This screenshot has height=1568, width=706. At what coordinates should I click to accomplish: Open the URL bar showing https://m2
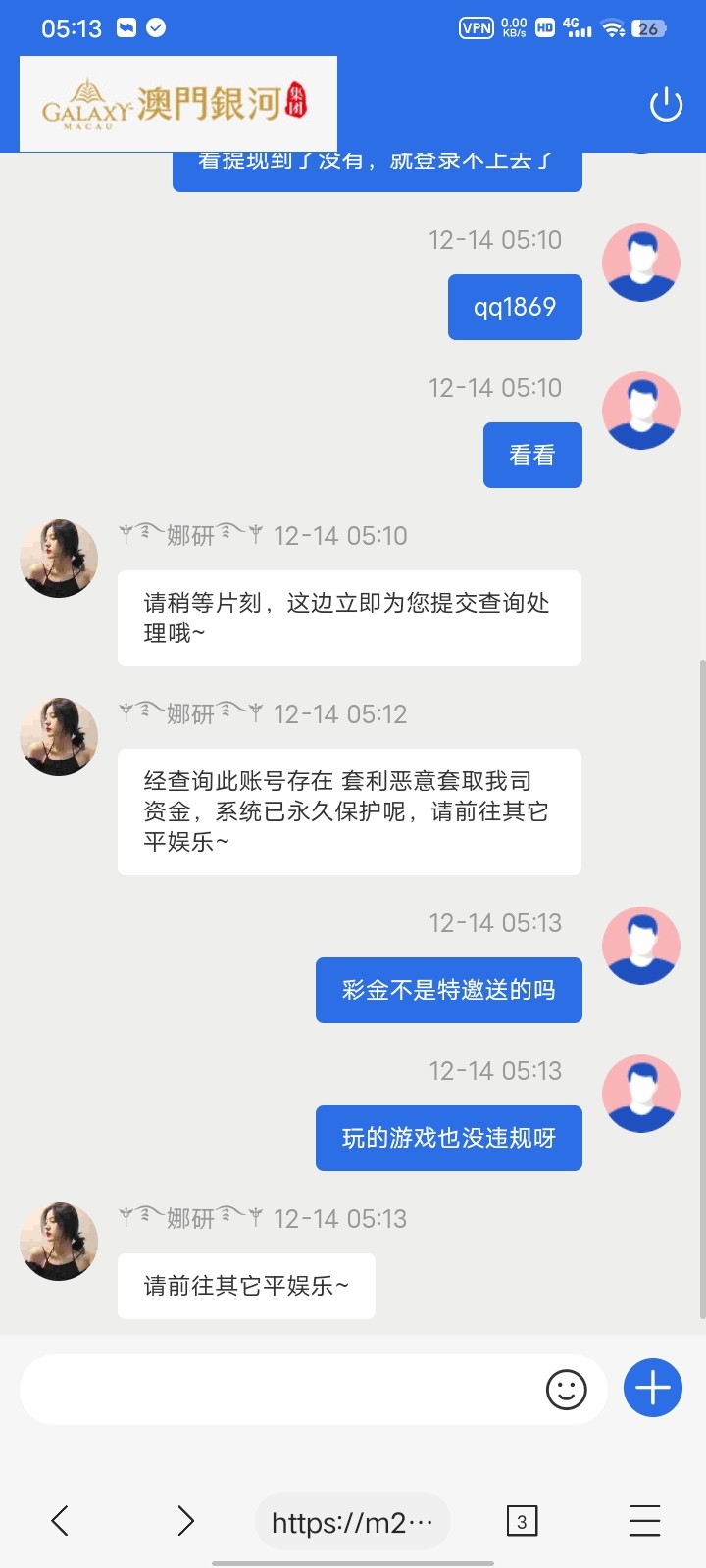[x=351, y=1521]
